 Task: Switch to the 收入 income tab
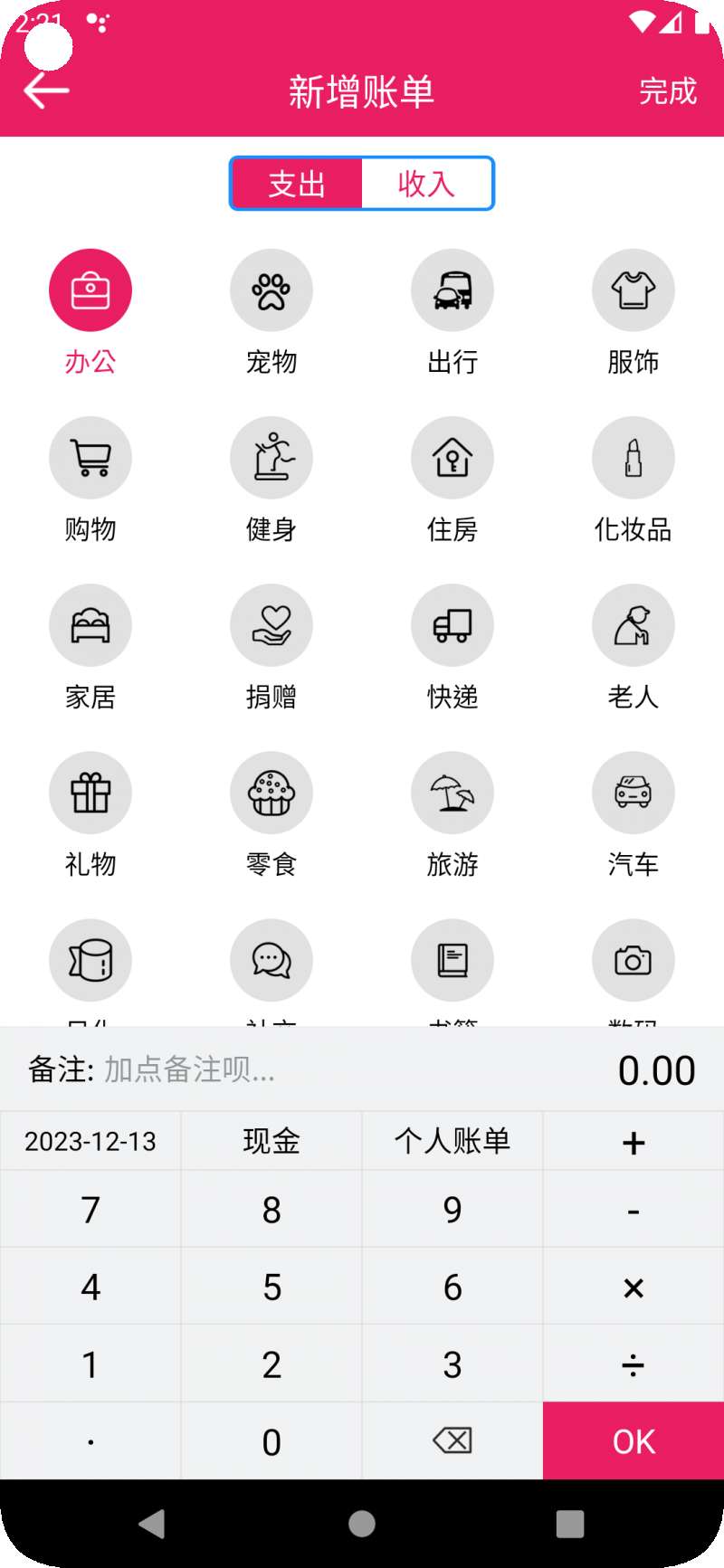point(425,183)
